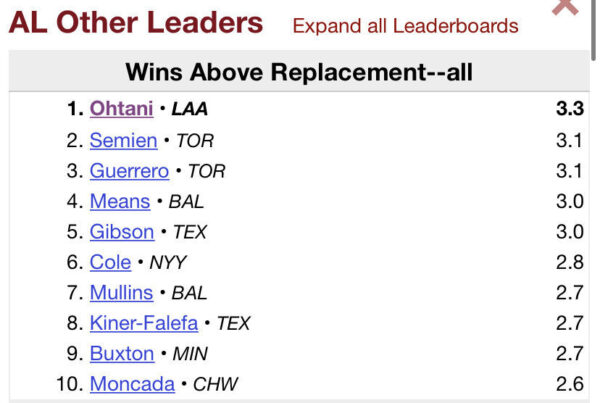600x403 pixels.
Task: Open Buxton's player profile
Action: point(121,354)
